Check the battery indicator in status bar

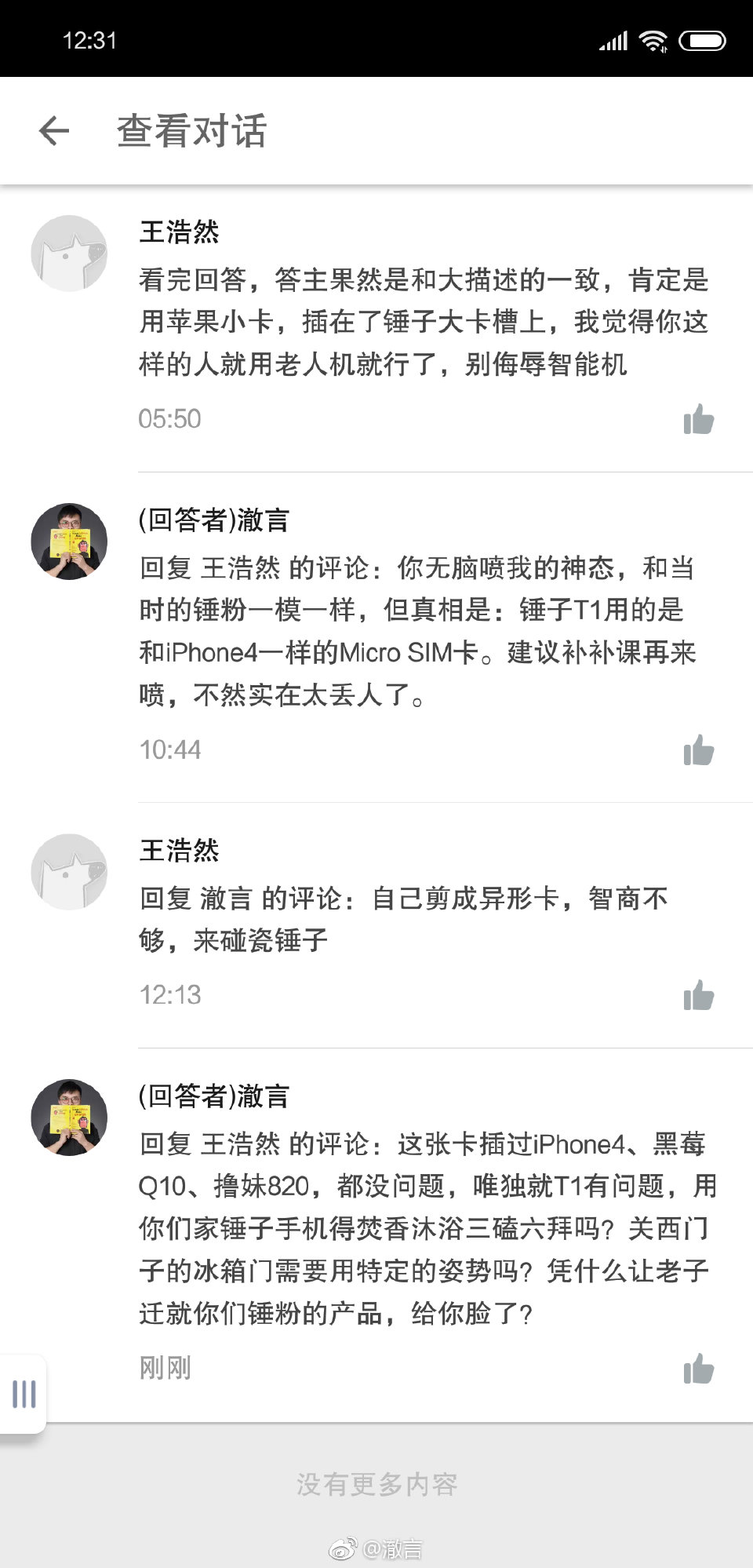tap(700, 42)
